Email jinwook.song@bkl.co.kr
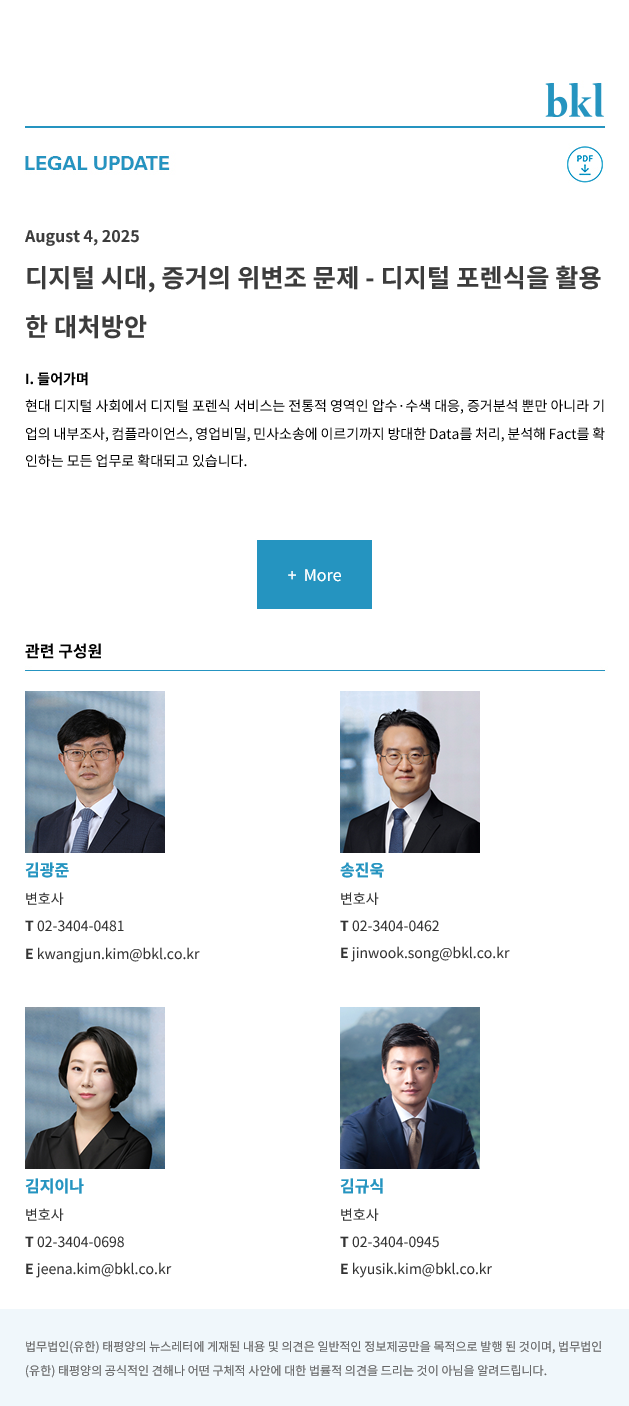The width and height of the screenshot is (629, 1406). coord(430,953)
